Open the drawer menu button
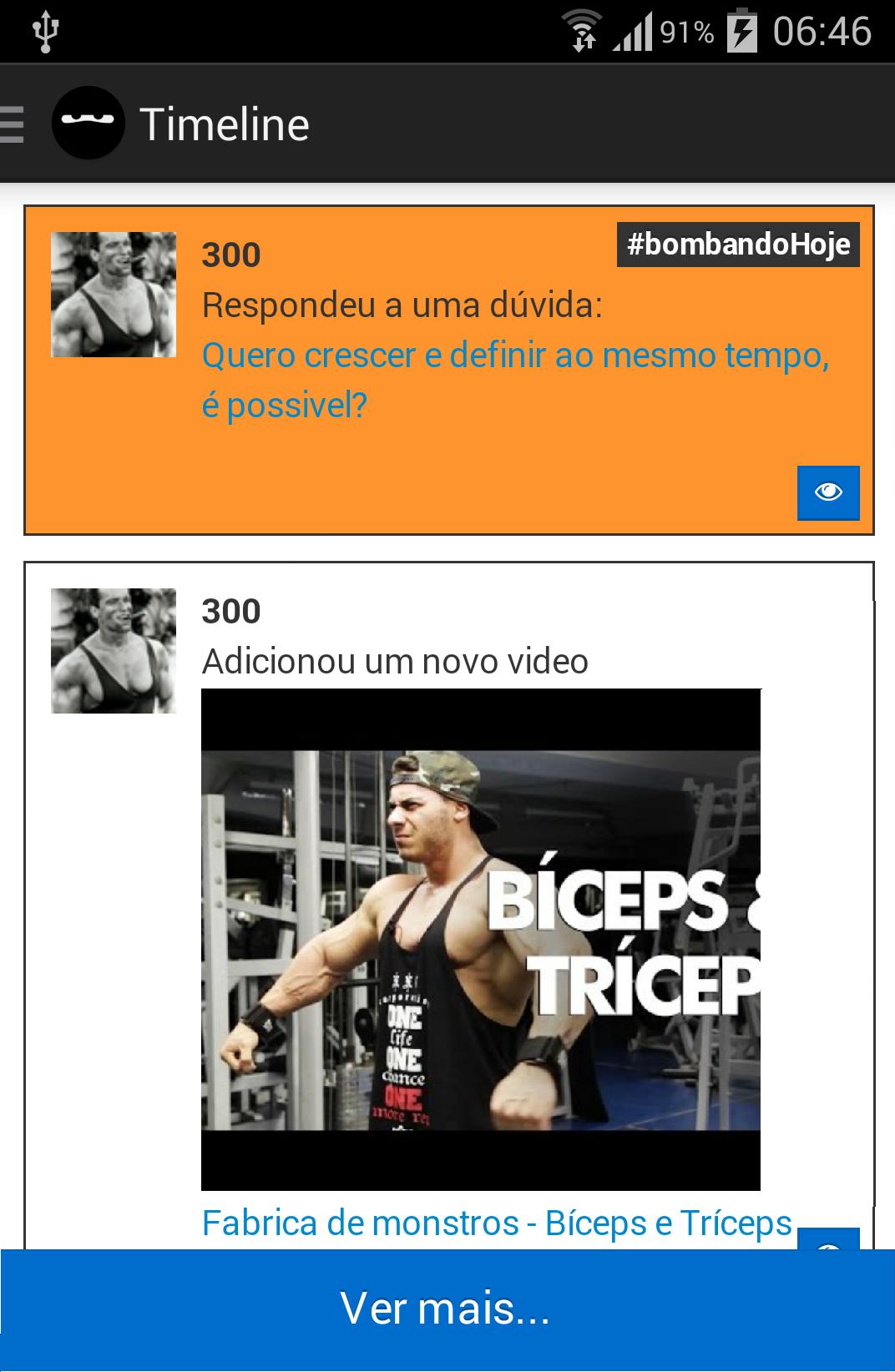The width and height of the screenshot is (895, 1372). [13, 124]
